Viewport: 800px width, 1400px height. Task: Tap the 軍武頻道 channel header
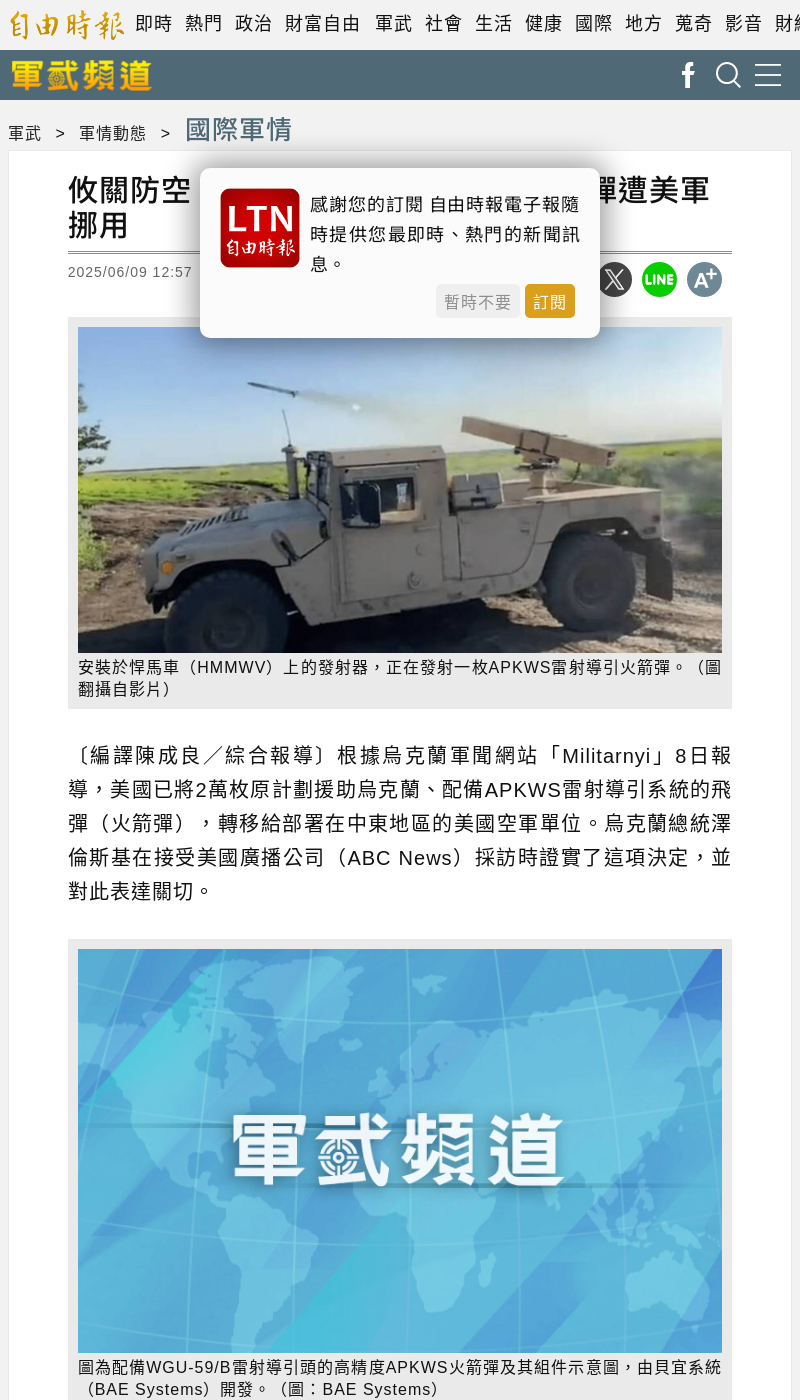click(x=81, y=75)
